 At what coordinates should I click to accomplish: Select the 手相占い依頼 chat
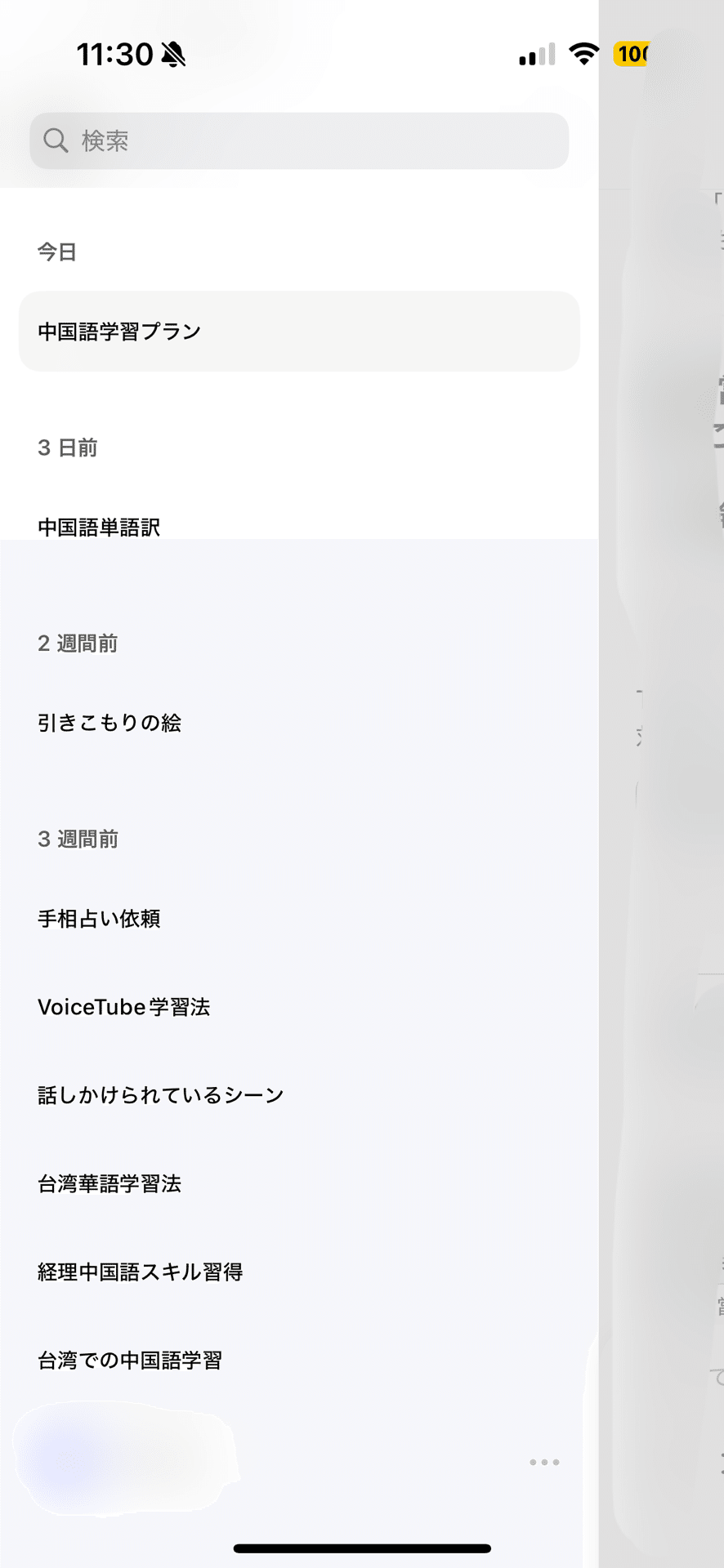(100, 919)
